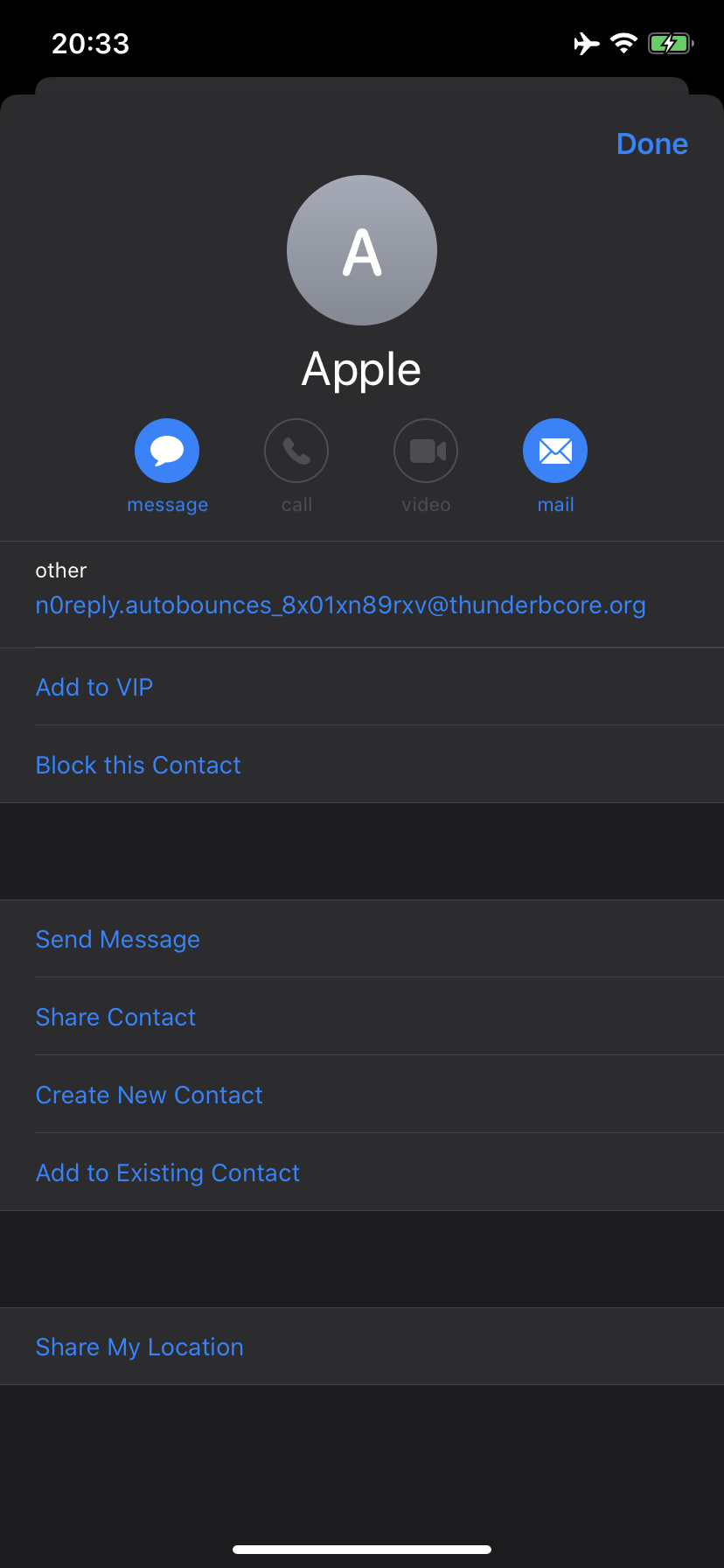Tap Done to close contact card
This screenshot has height=1568, width=724.
[x=651, y=143]
